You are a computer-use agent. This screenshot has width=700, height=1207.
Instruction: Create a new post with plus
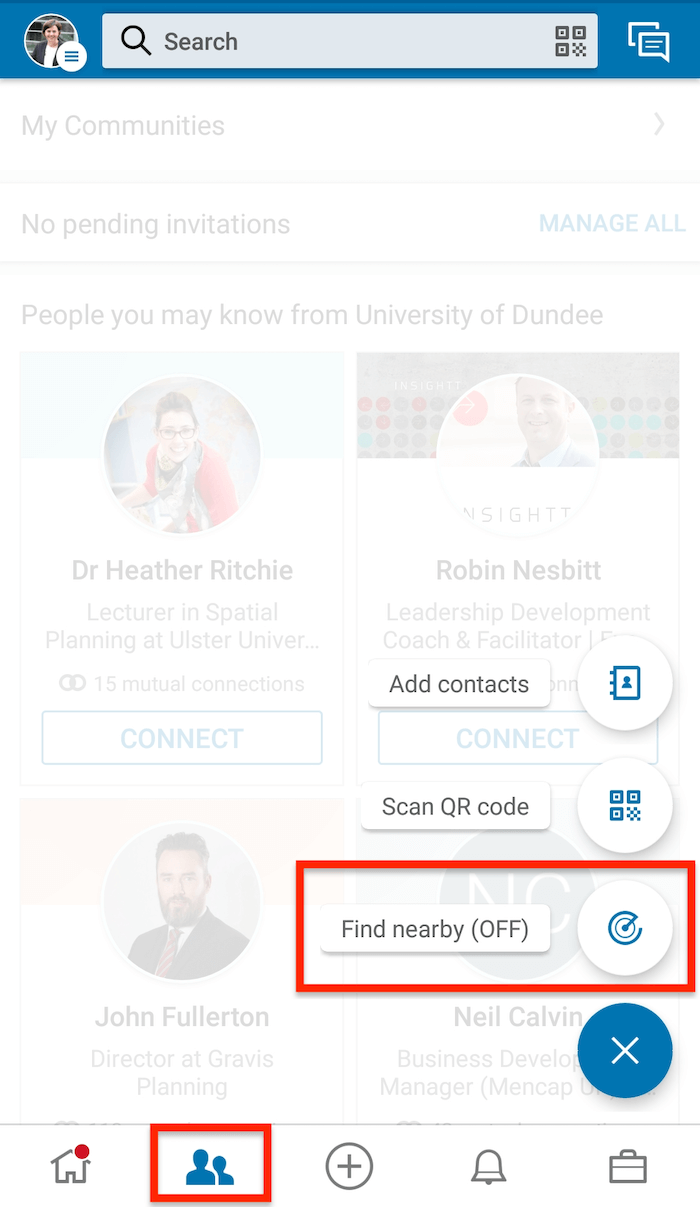(x=349, y=1166)
